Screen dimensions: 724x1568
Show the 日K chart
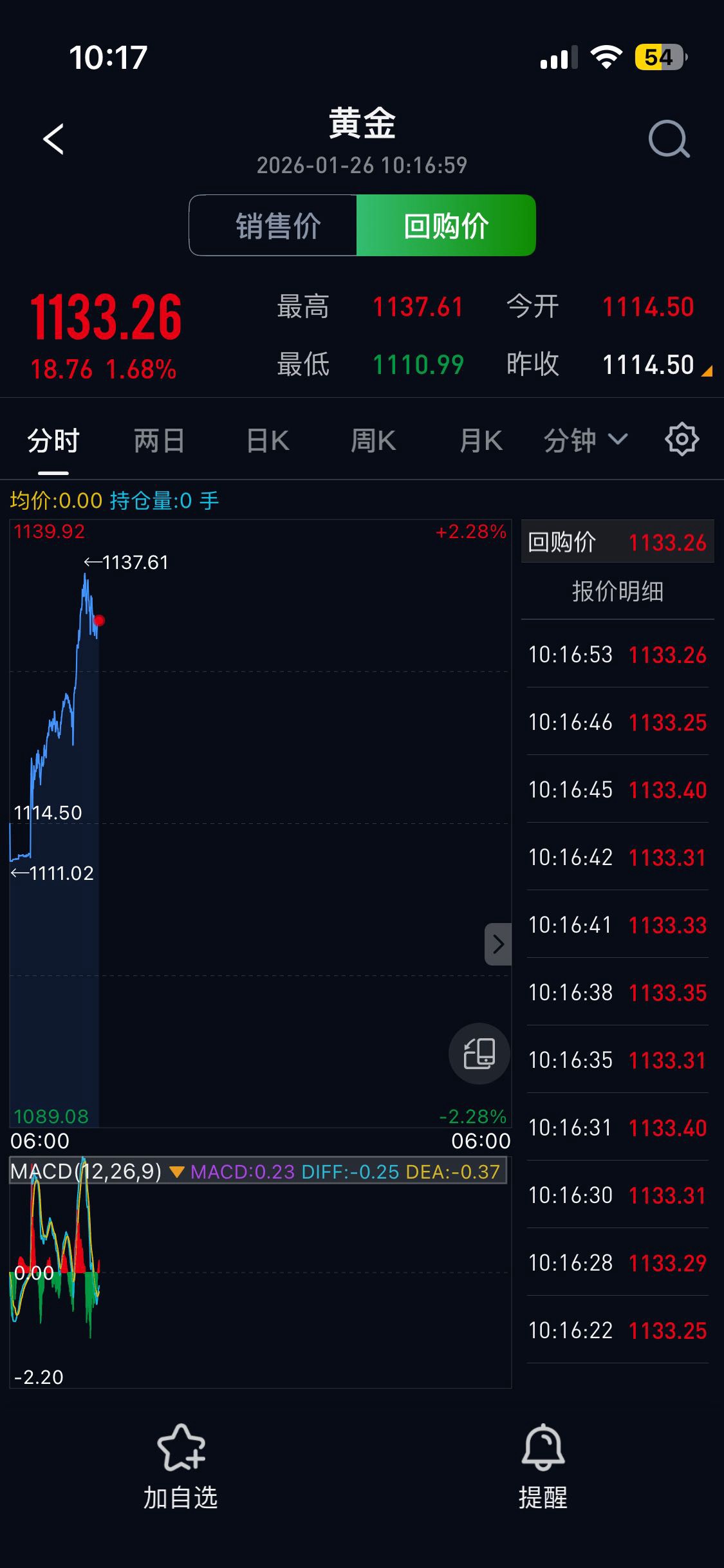[x=268, y=441]
